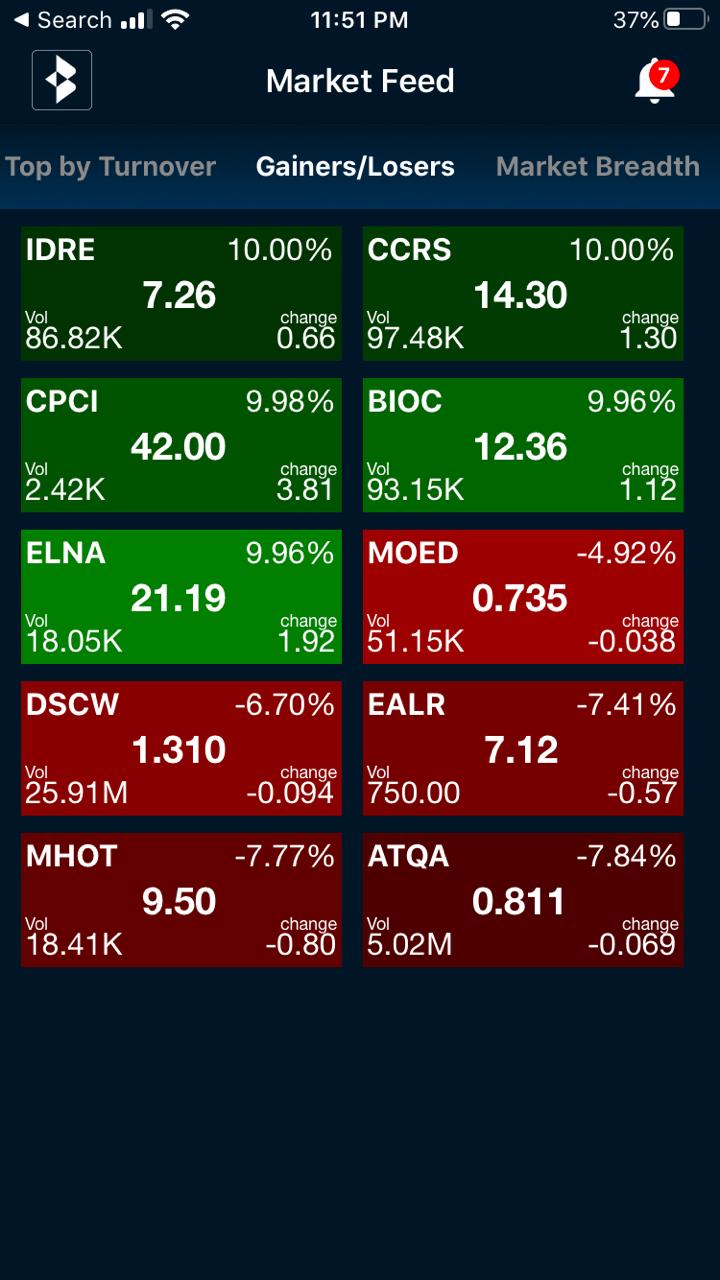This screenshot has width=720, height=1280.
Task: View details for EALR stock
Action: pos(523,748)
